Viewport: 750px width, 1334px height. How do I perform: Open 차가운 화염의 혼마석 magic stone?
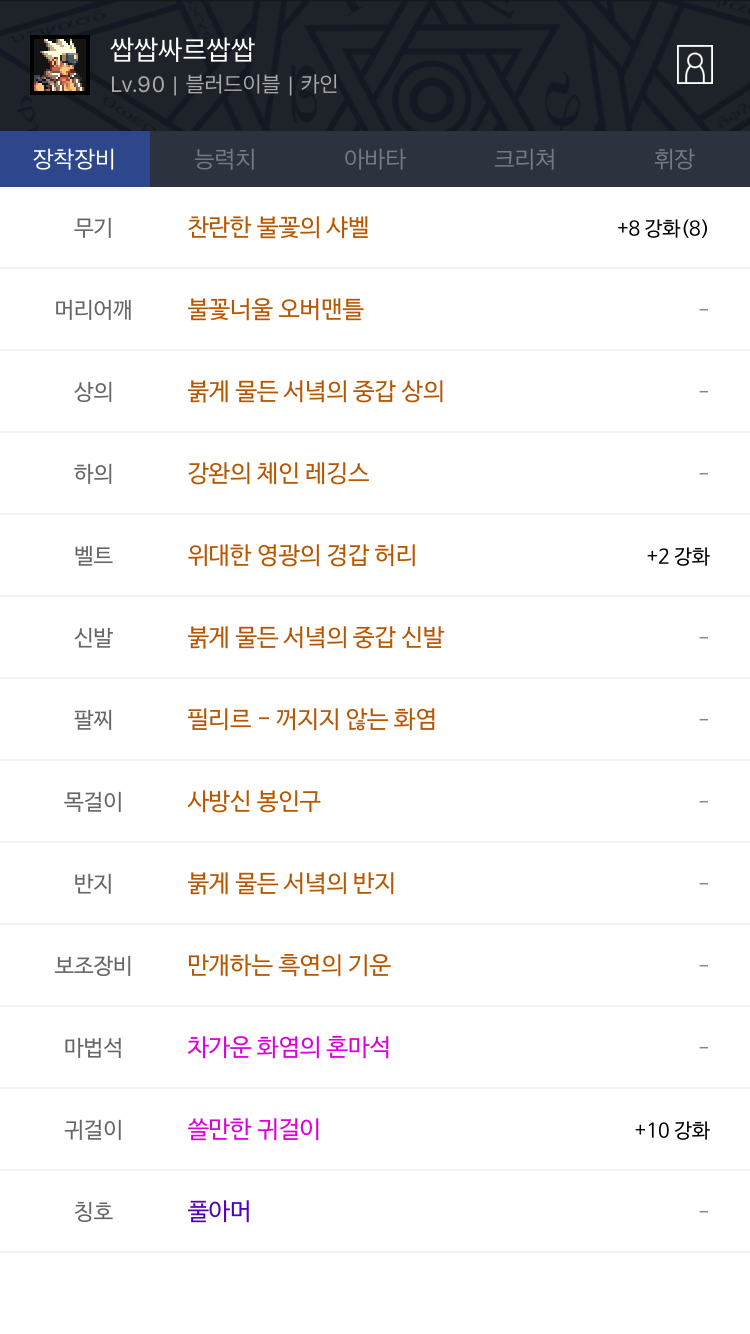click(289, 1047)
